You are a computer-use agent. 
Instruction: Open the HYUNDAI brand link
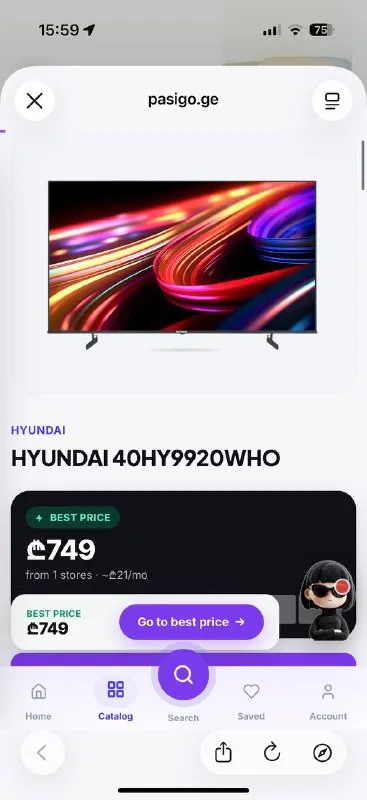pos(38,430)
